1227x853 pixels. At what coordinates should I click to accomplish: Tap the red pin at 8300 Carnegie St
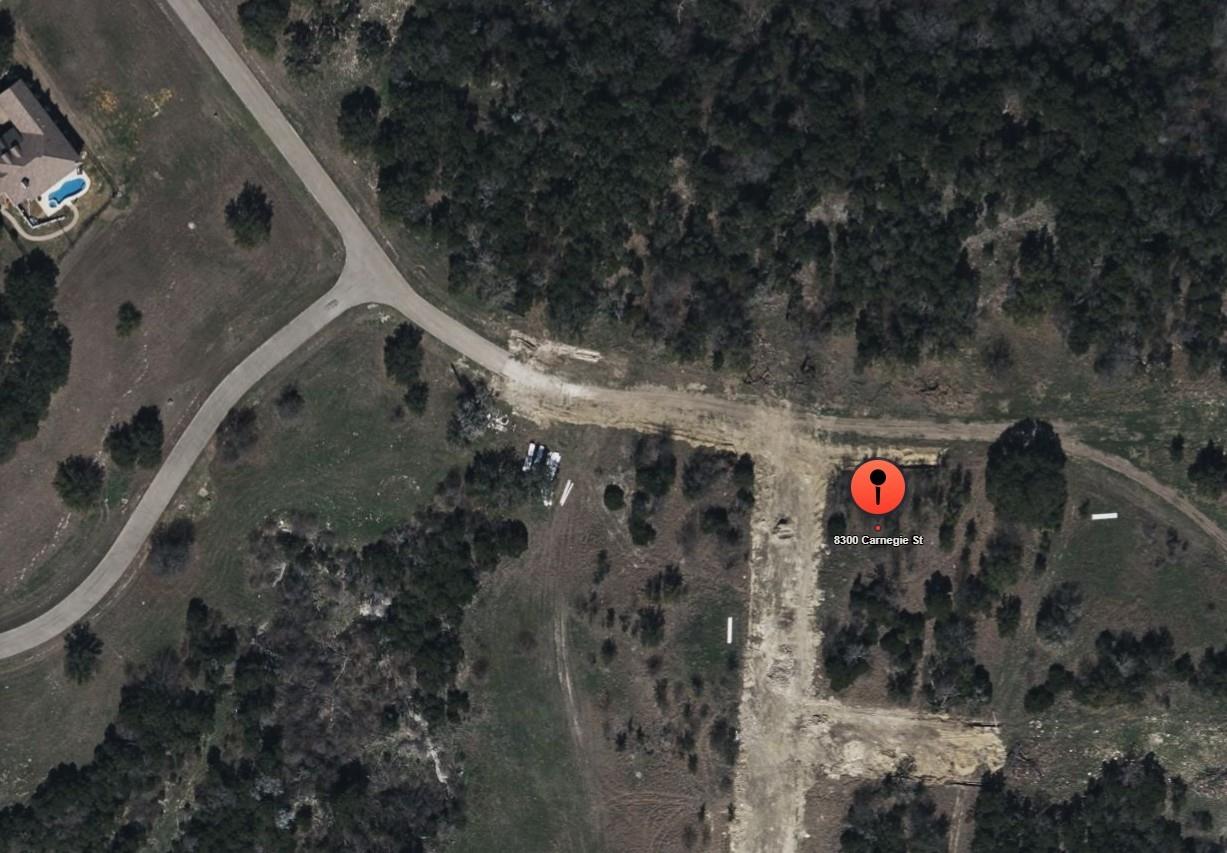(x=877, y=488)
